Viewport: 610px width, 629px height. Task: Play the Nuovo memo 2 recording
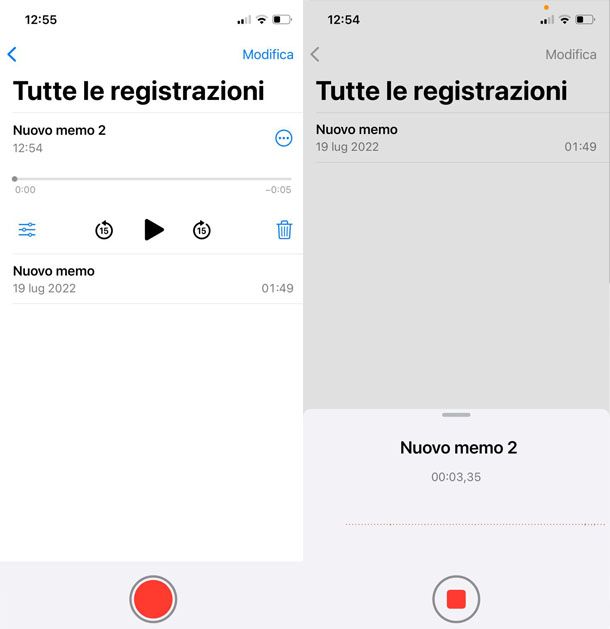tap(153, 230)
